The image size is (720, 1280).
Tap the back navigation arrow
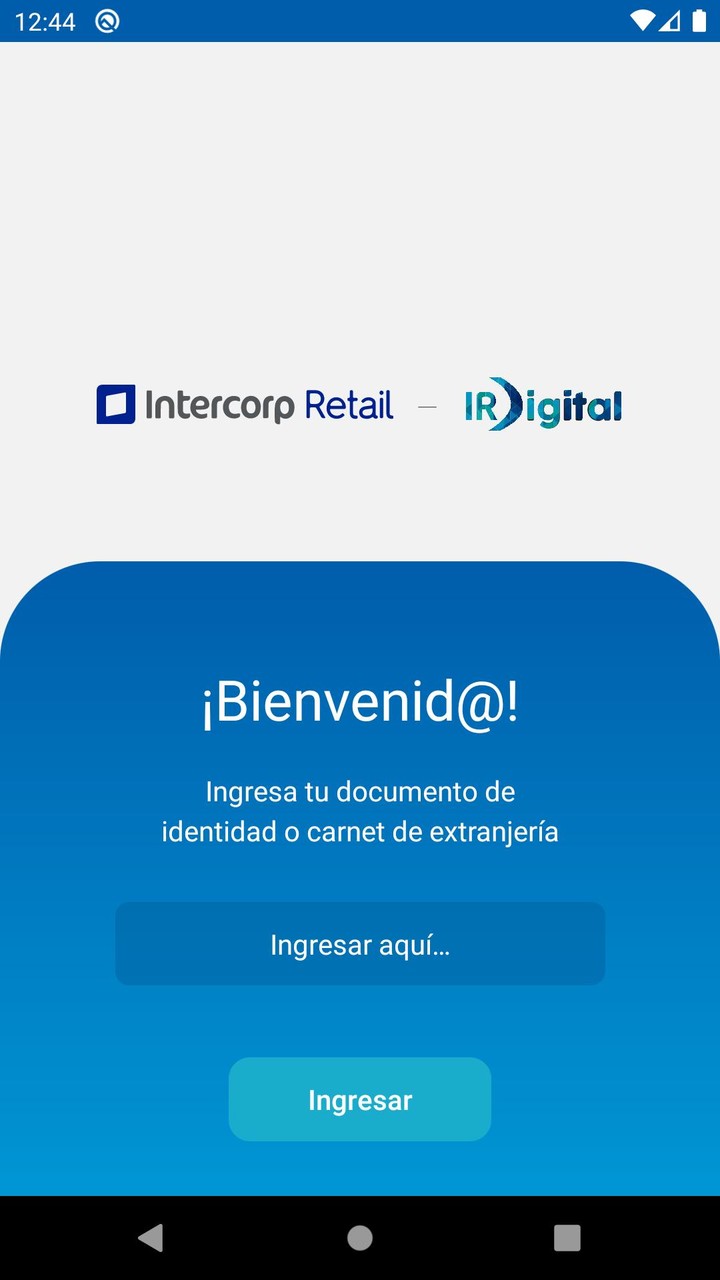click(x=151, y=1237)
